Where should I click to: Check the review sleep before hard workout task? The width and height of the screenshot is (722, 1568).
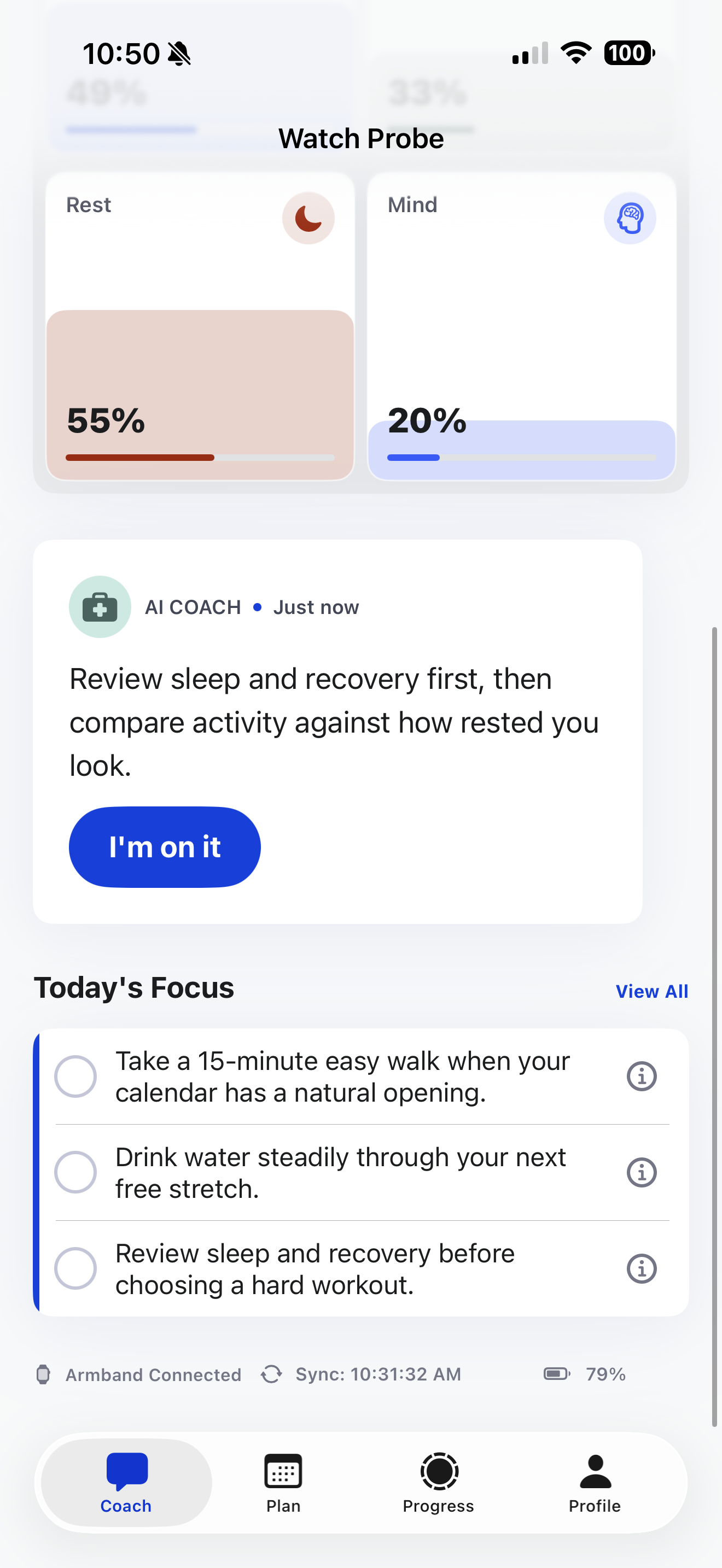coord(75,1268)
